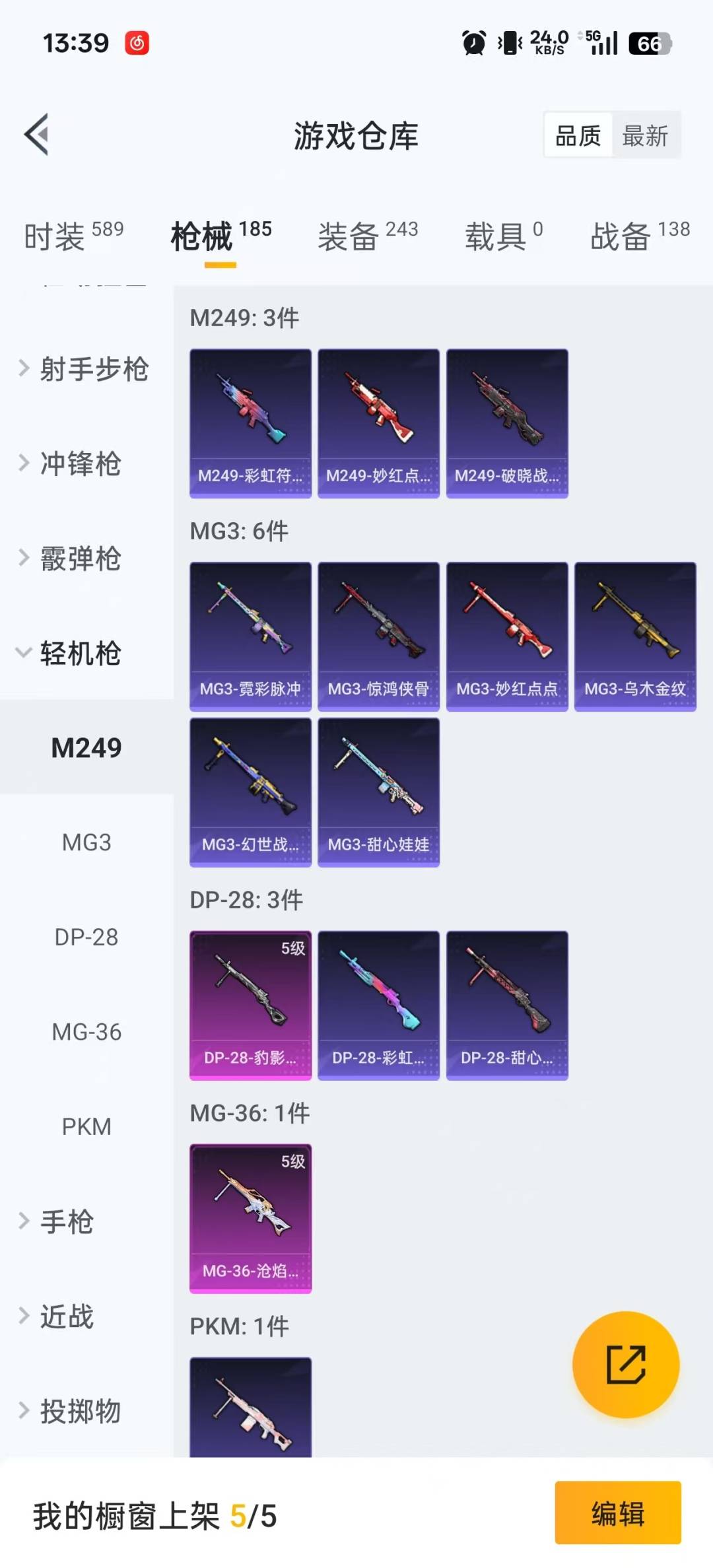Collapse the 轻机枪 category

pos(79,655)
